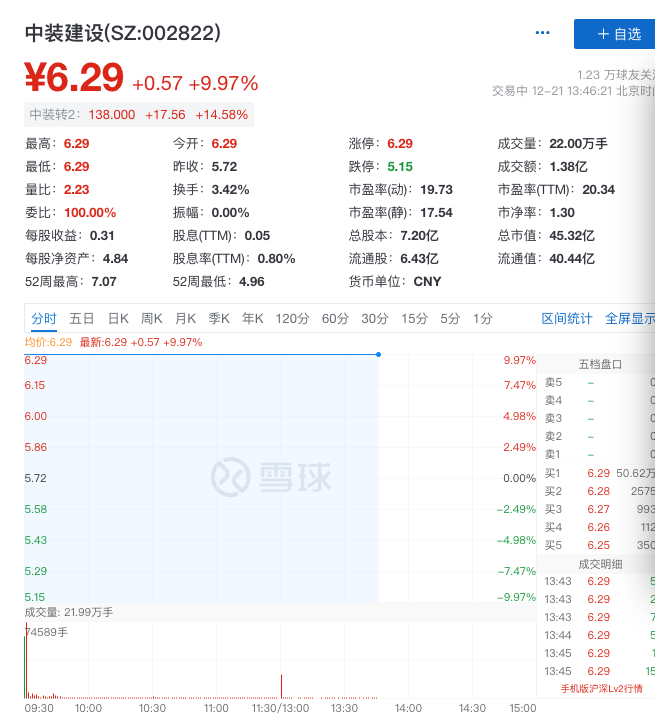This screenshot has width=655, height=722.
Task: Choose the 1分 chart interval
Action: tap(483, 319)
